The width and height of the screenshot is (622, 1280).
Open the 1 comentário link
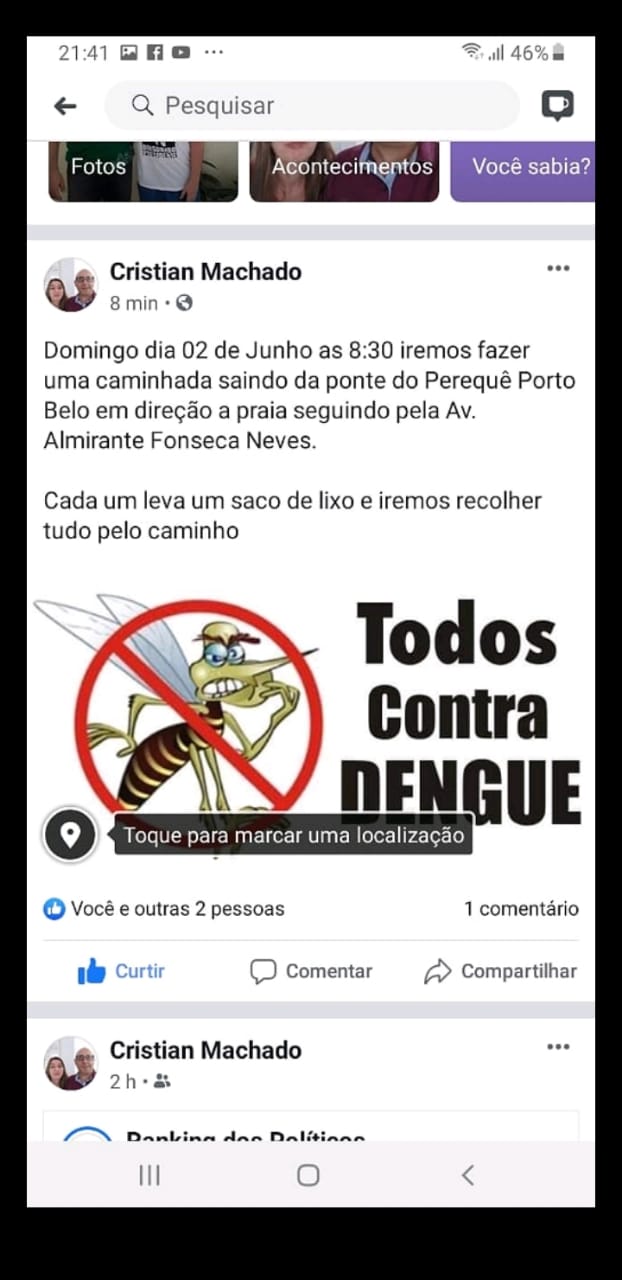click(x=521, y=909)
